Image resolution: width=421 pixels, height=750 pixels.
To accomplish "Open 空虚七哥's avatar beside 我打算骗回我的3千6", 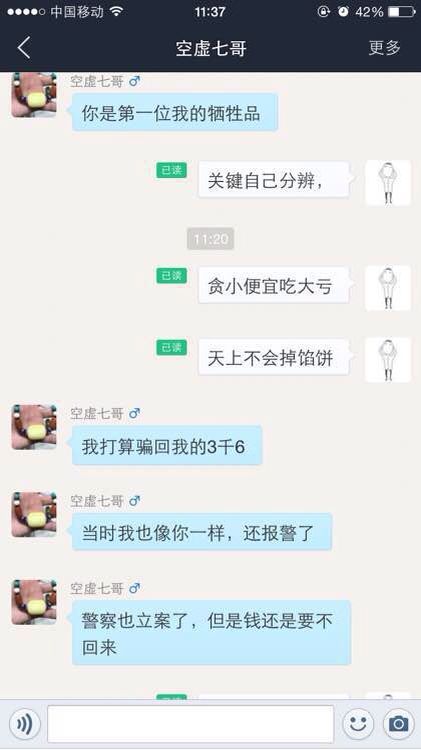I will 34,427.
